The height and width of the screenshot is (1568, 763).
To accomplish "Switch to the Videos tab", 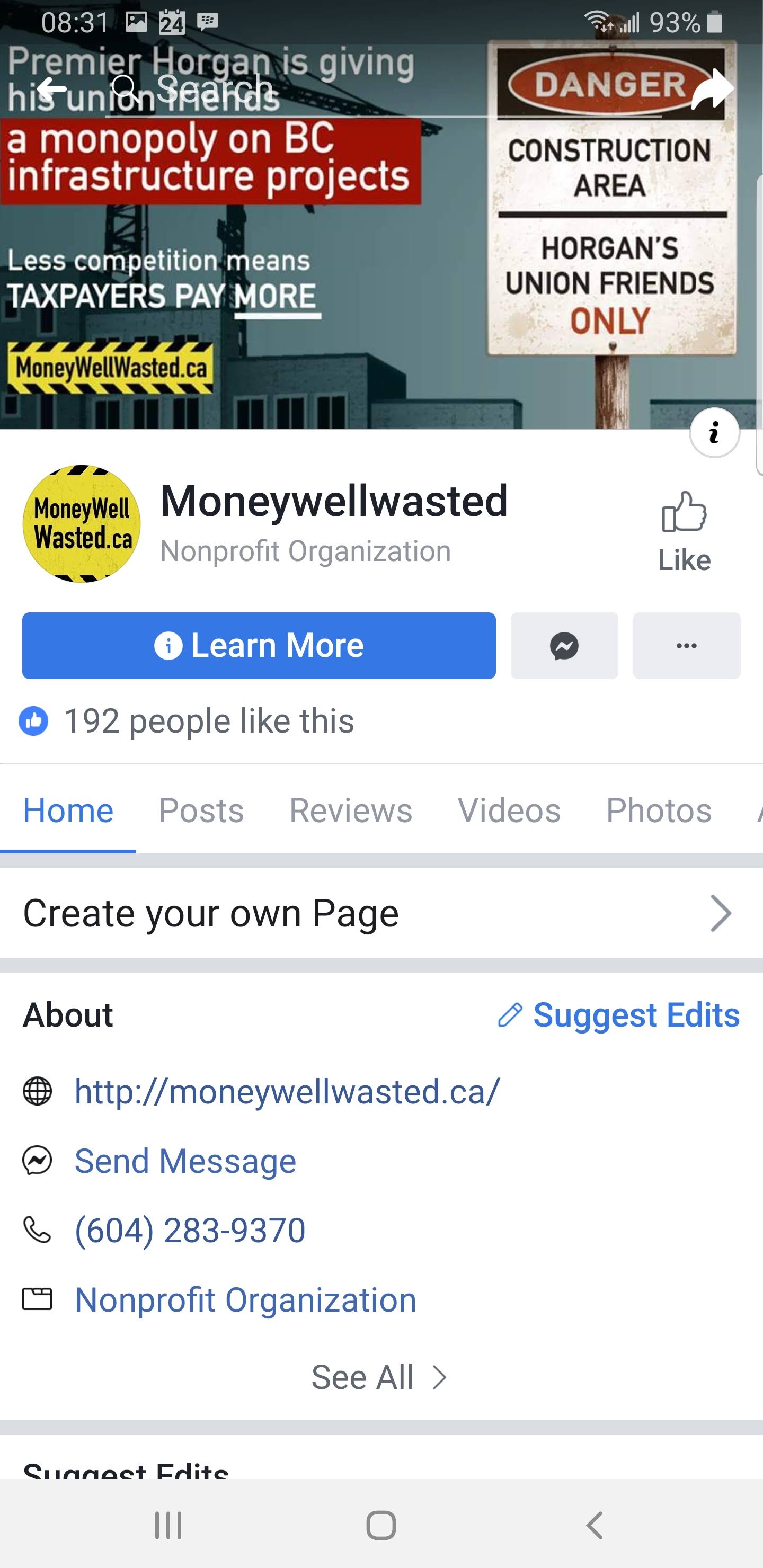I will coord(509,810).
